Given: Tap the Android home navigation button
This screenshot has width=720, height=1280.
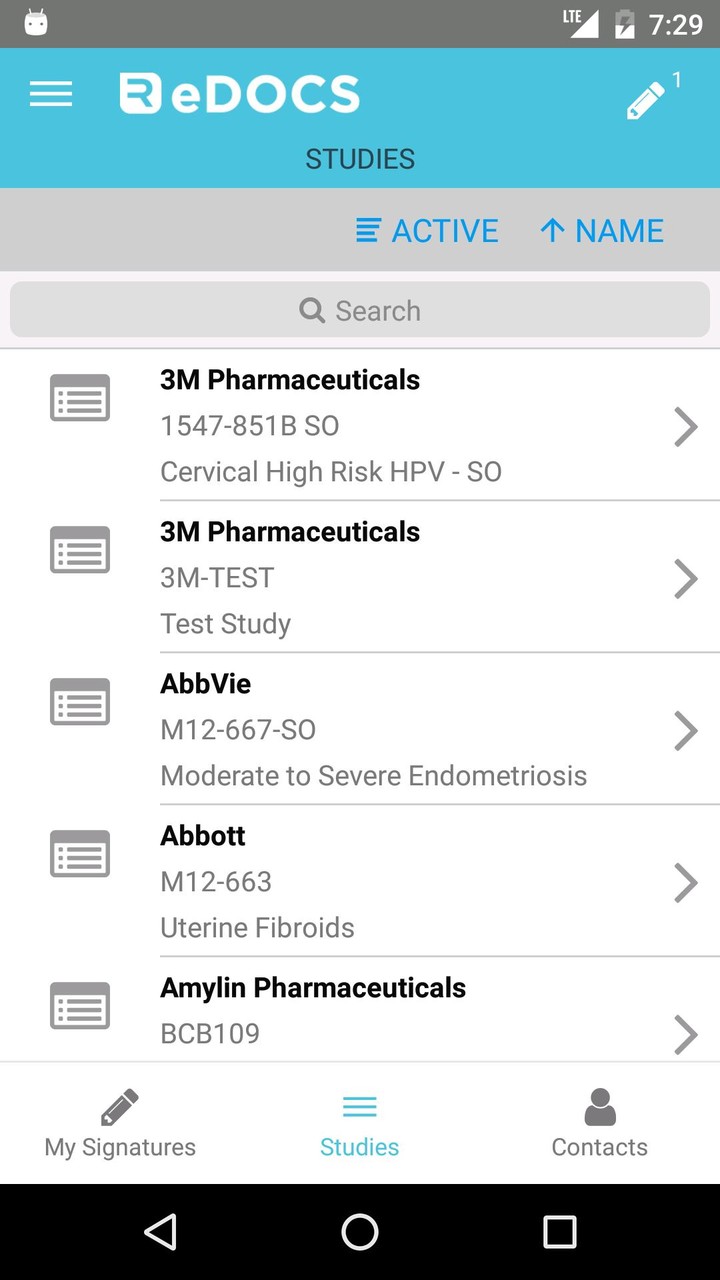Looking at the screenshot, I should coord(360,1232).
